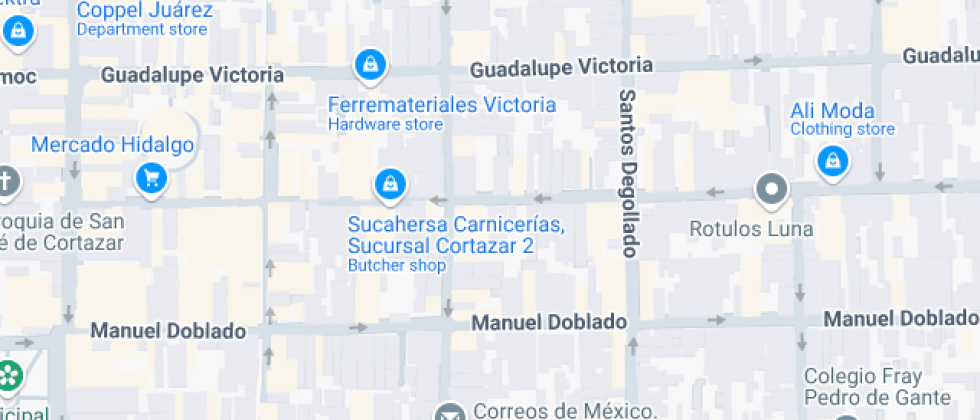Open the Ferremateriales Victoria hardware store pin
This screenshot has height=420, width=980.
pos(371,66)
